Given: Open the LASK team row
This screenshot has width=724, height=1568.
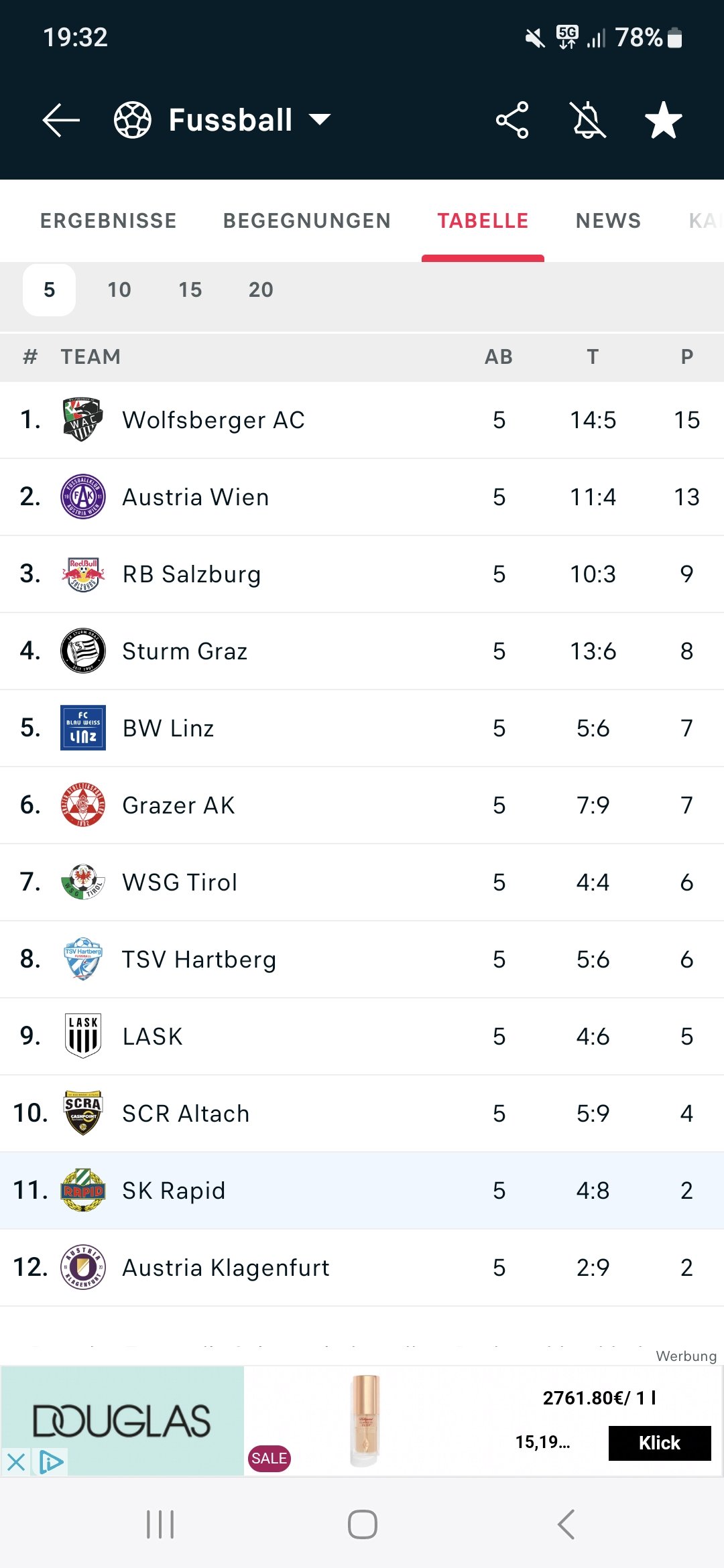Looking at the screenshot, I should 362,1037.
